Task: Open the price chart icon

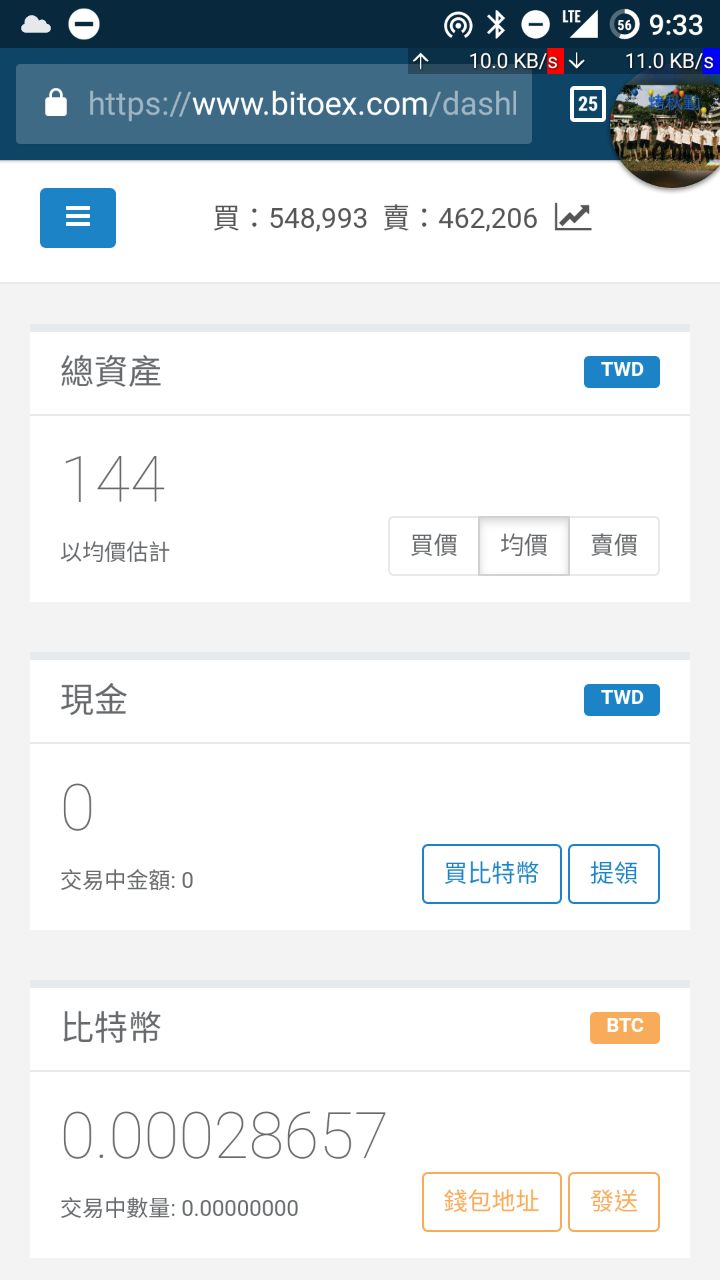Action: pos(573,217)
